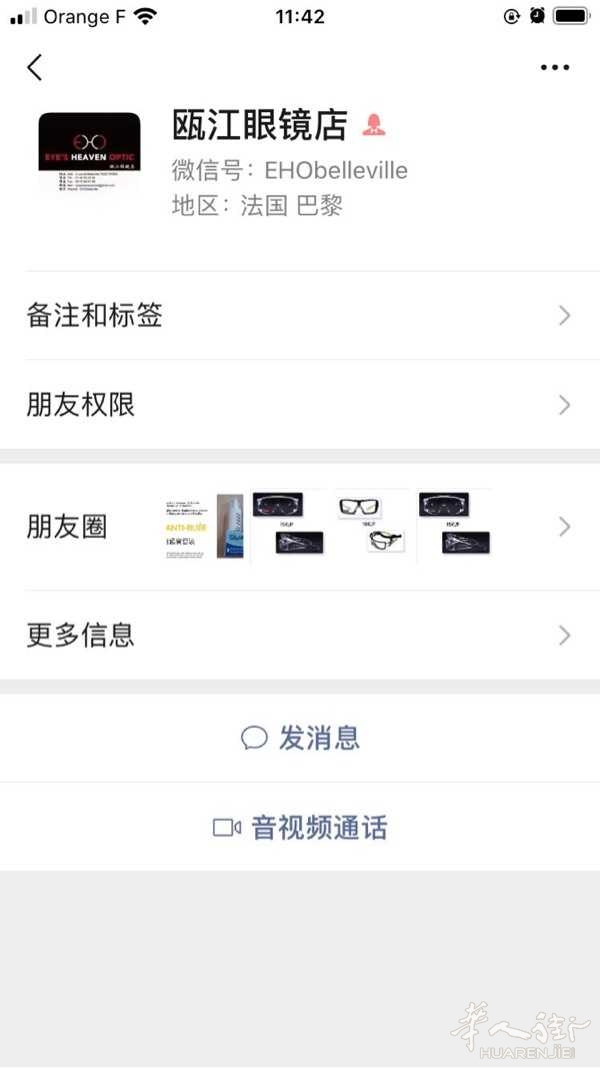Tap 发消息 to send a message
Viewport: 600px width, 1068px height.
[x=300, y=738]
